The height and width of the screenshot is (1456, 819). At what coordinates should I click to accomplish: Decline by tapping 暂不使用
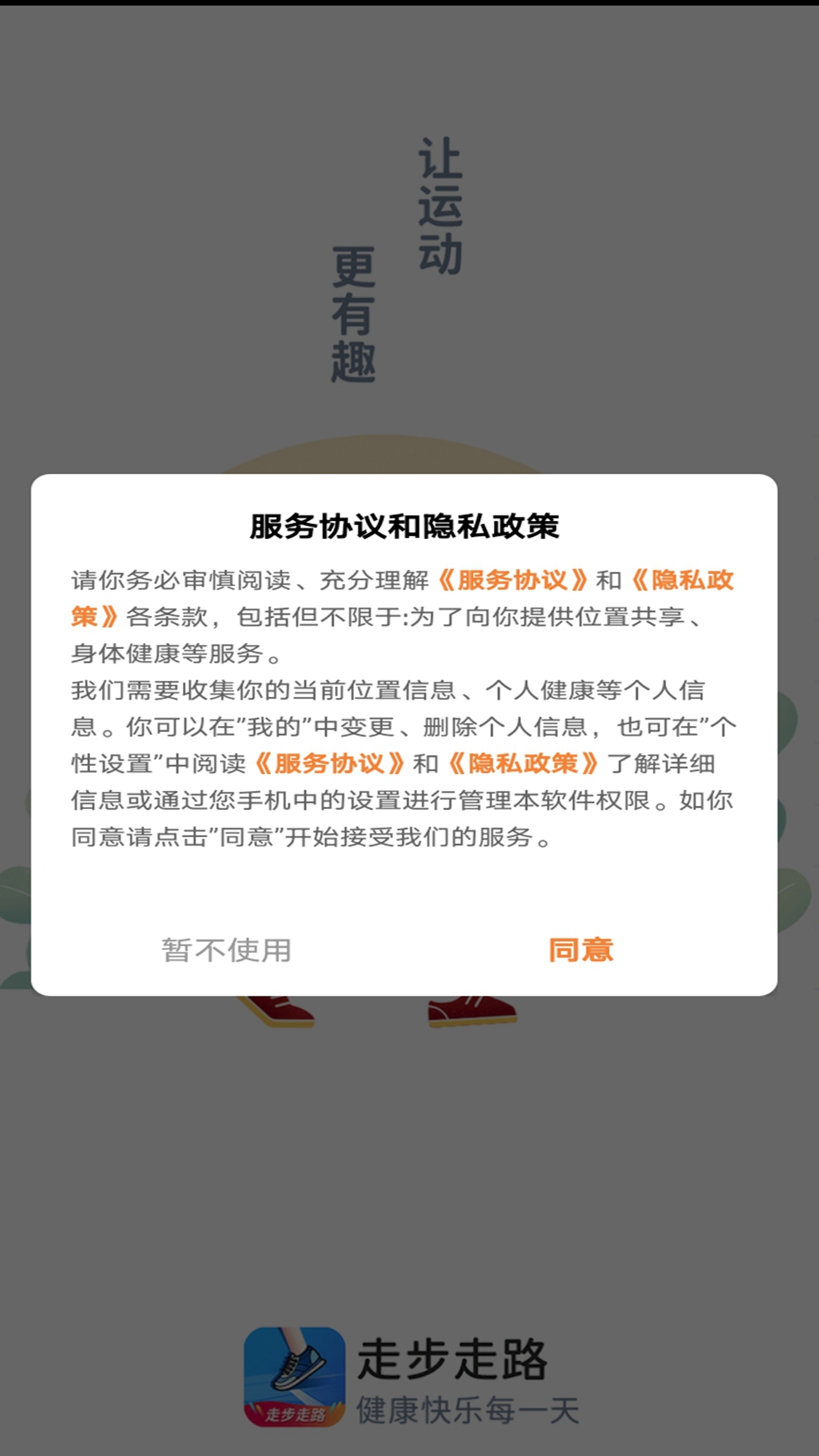coord(226,949)
